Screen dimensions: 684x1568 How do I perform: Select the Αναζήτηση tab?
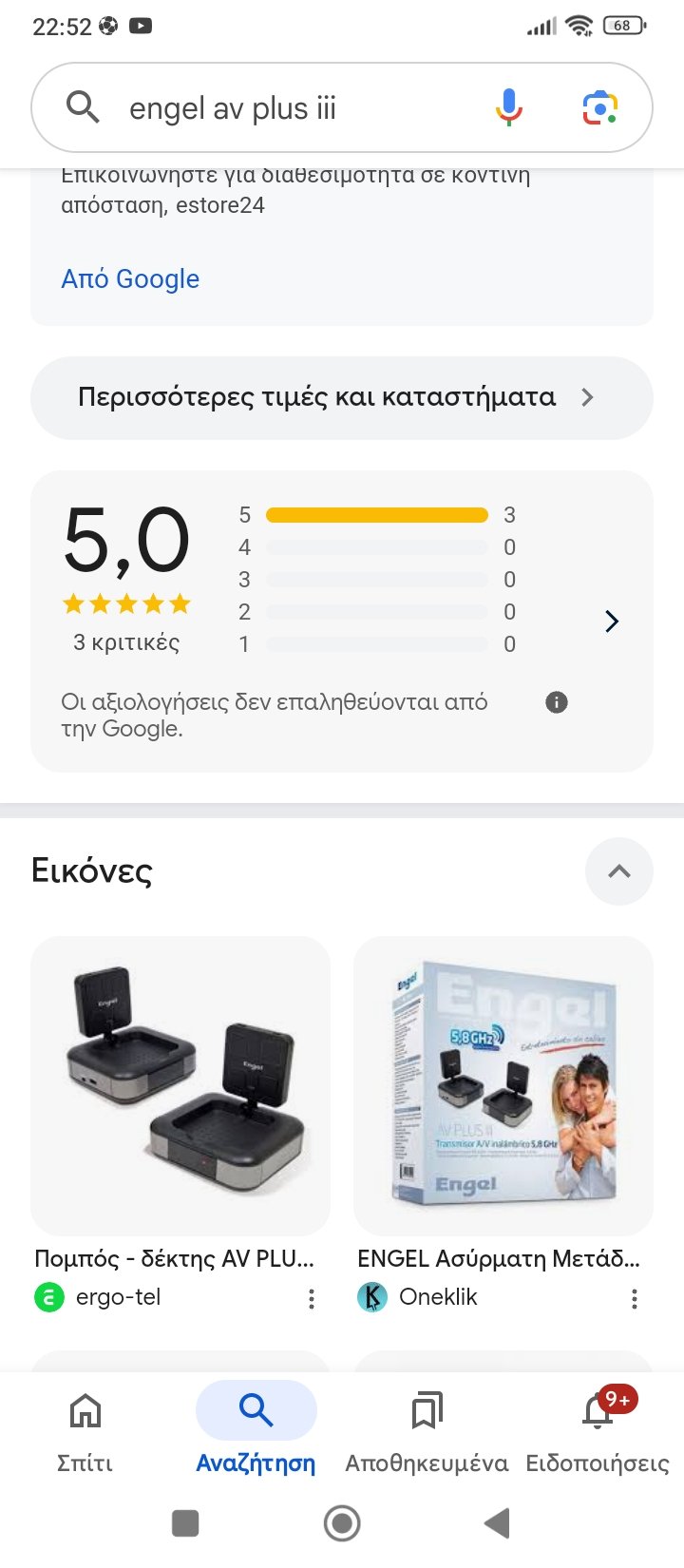(x=256, y=1432)
